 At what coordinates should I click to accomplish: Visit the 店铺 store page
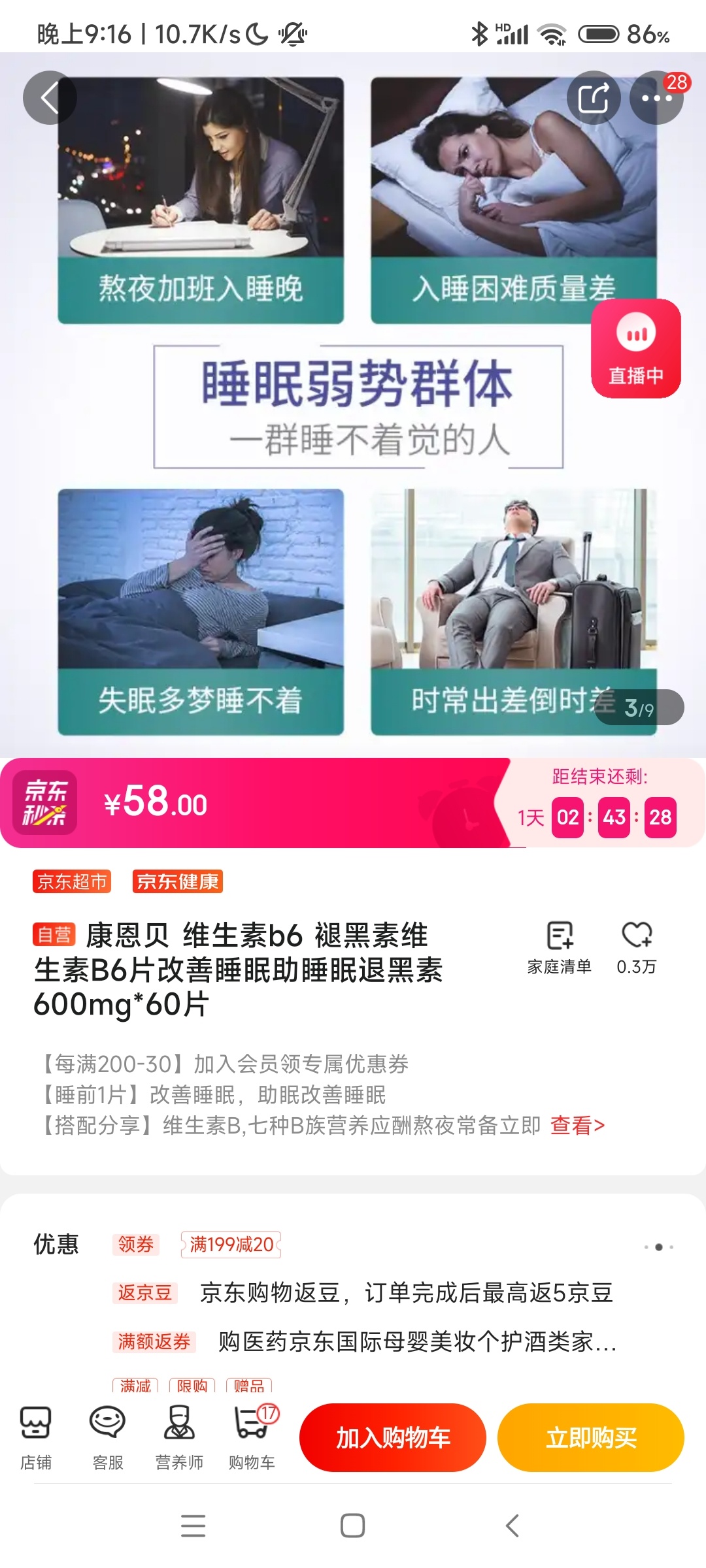(36, 1437)
